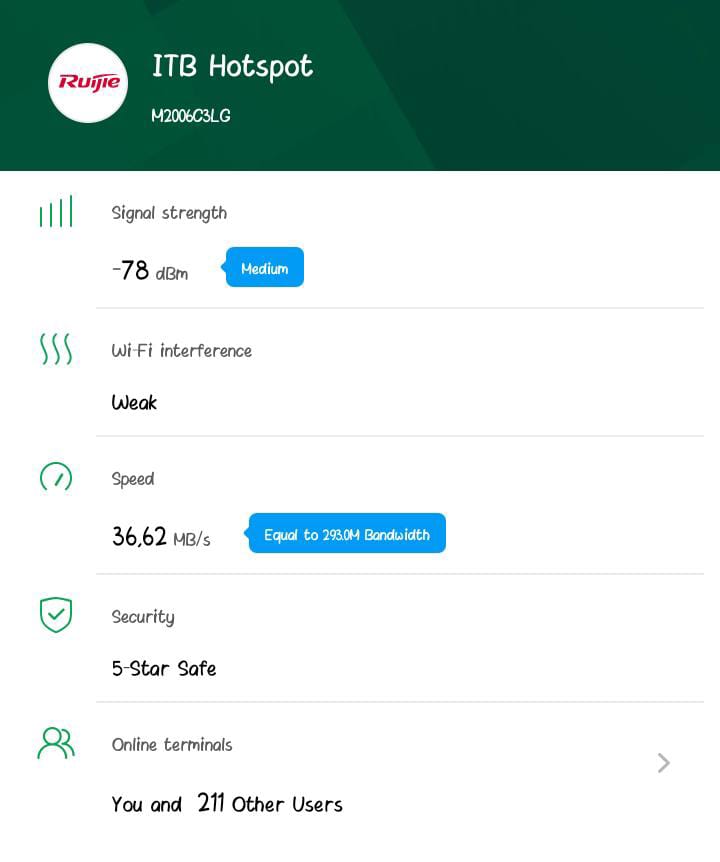Screen dimensions: 720x862
Task: Open the Online terminals list
Action: tap(663, 764)
